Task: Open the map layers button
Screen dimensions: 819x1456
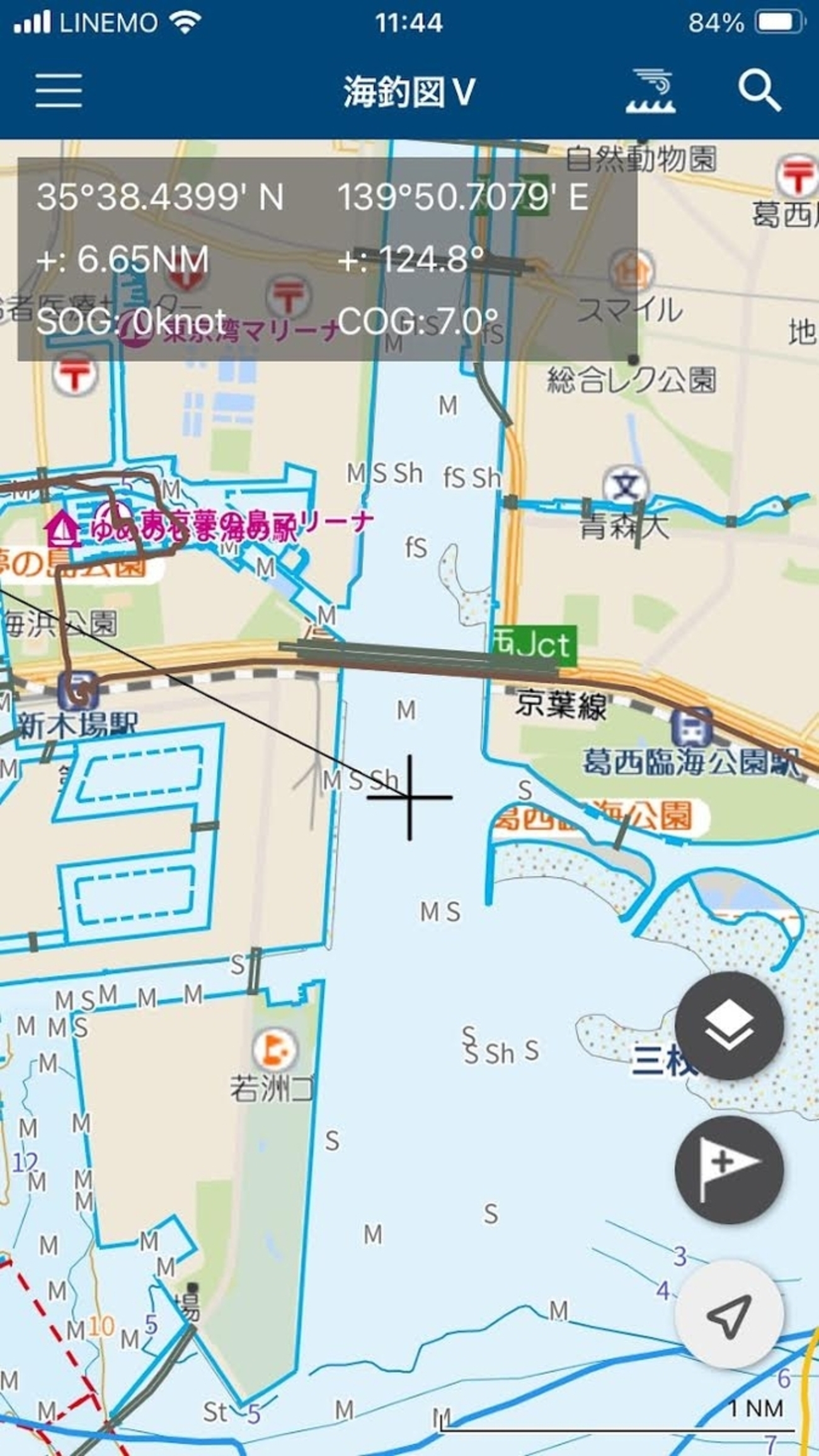Action: [x=729, y=1025]
